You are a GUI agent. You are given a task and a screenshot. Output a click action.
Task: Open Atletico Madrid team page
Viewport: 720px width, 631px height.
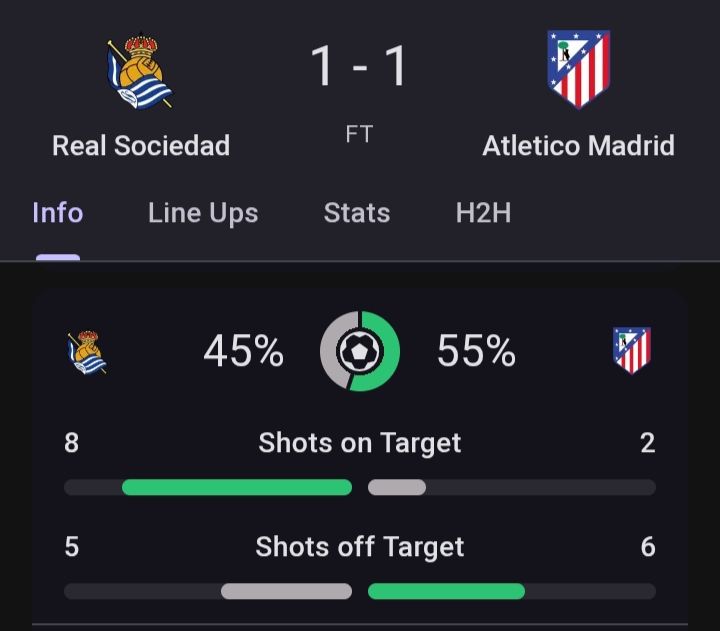[x=578, y=72]
